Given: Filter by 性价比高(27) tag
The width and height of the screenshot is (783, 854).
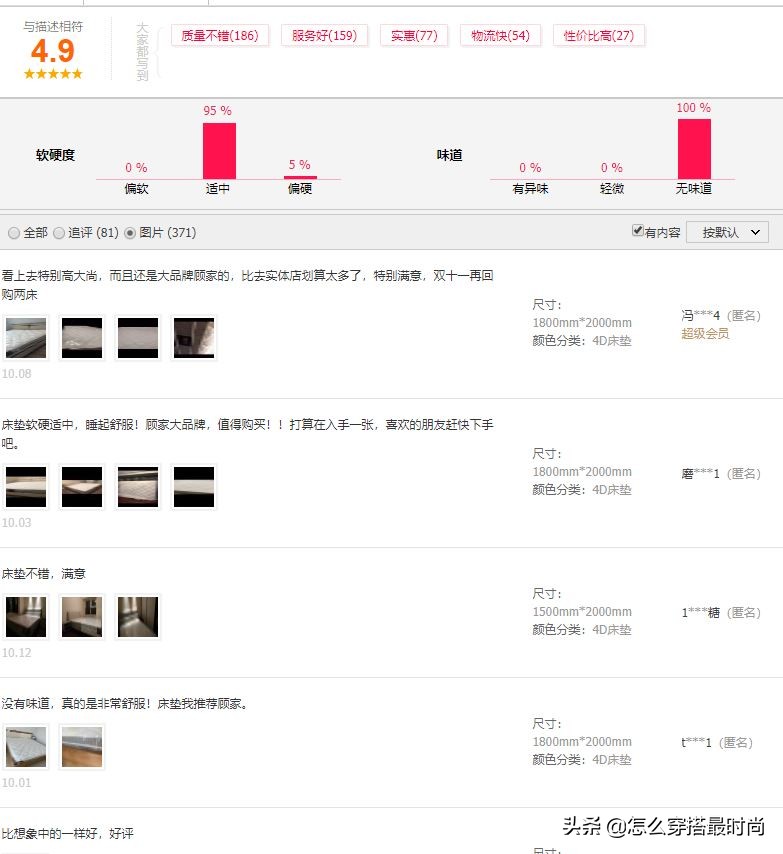Looking at the screenshot, I should tap(598, 36).
